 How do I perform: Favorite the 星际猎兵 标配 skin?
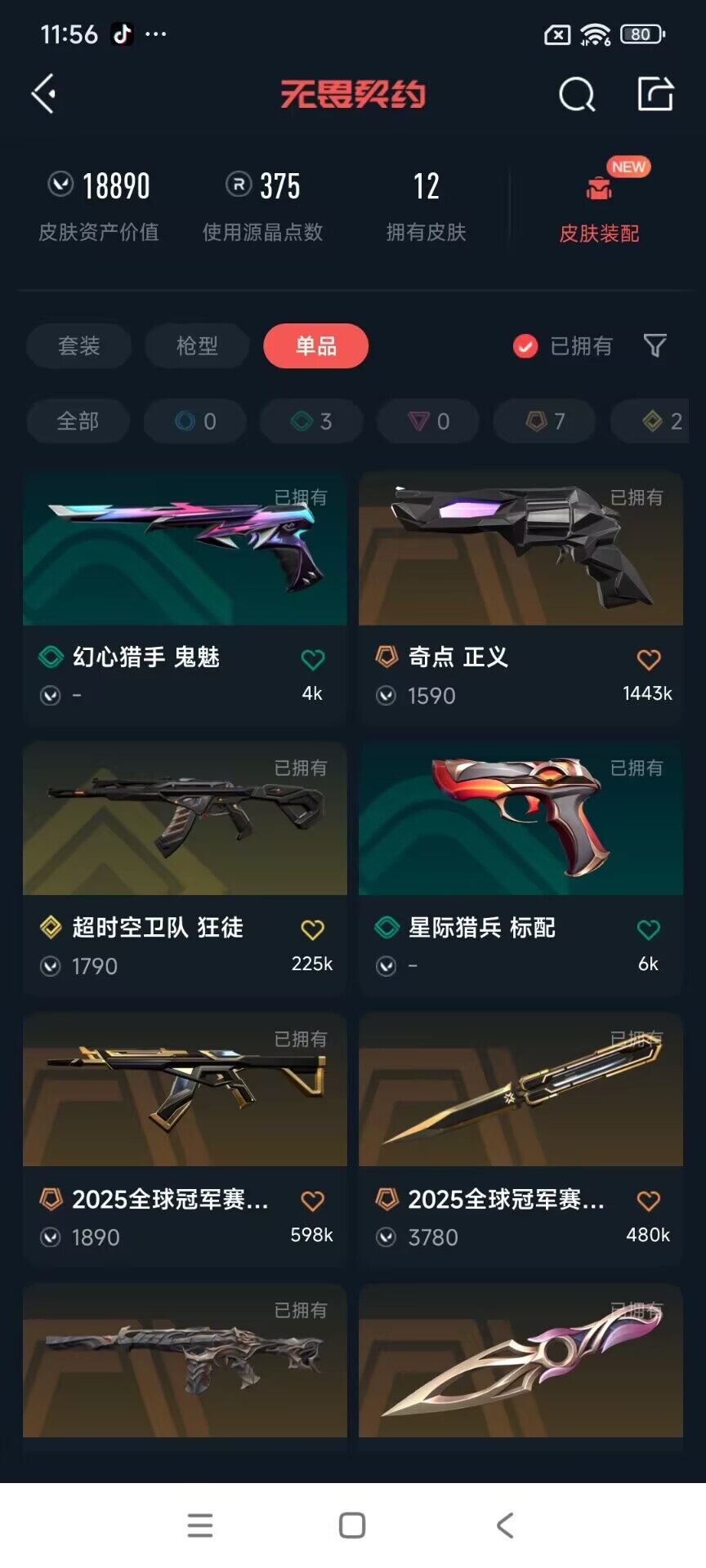pos(649,929)
